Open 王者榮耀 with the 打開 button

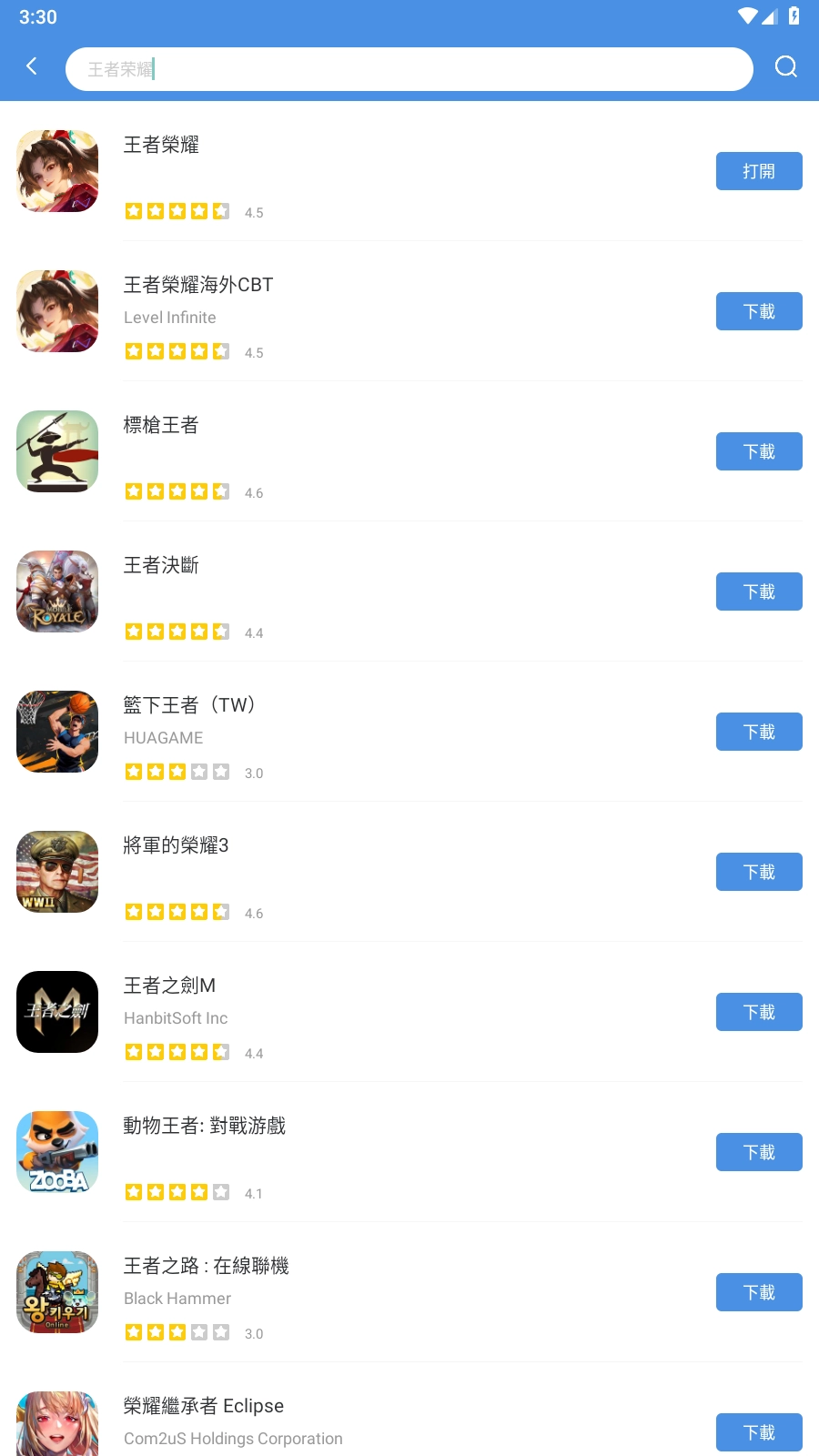pos(758,171)
